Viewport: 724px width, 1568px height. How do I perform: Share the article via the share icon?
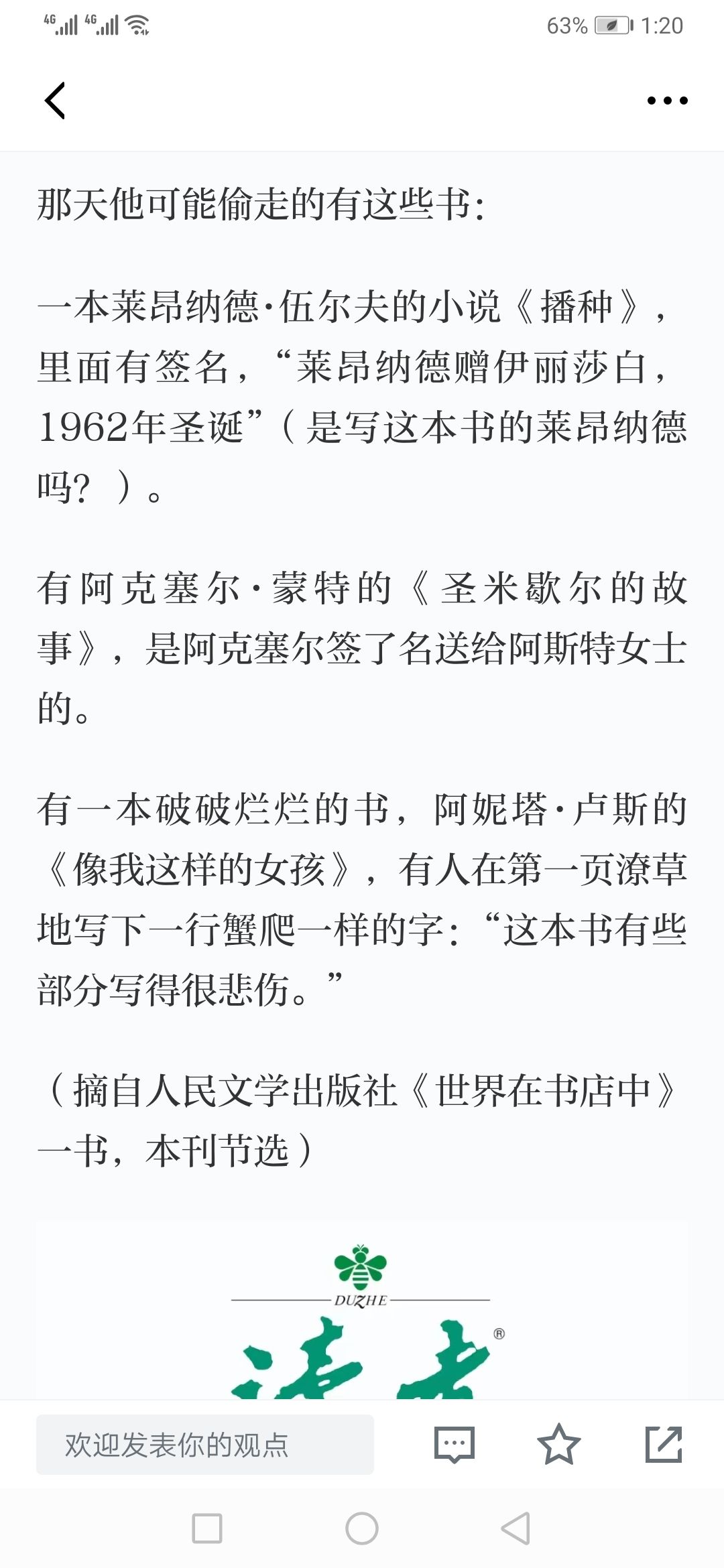pos(664,1444)
